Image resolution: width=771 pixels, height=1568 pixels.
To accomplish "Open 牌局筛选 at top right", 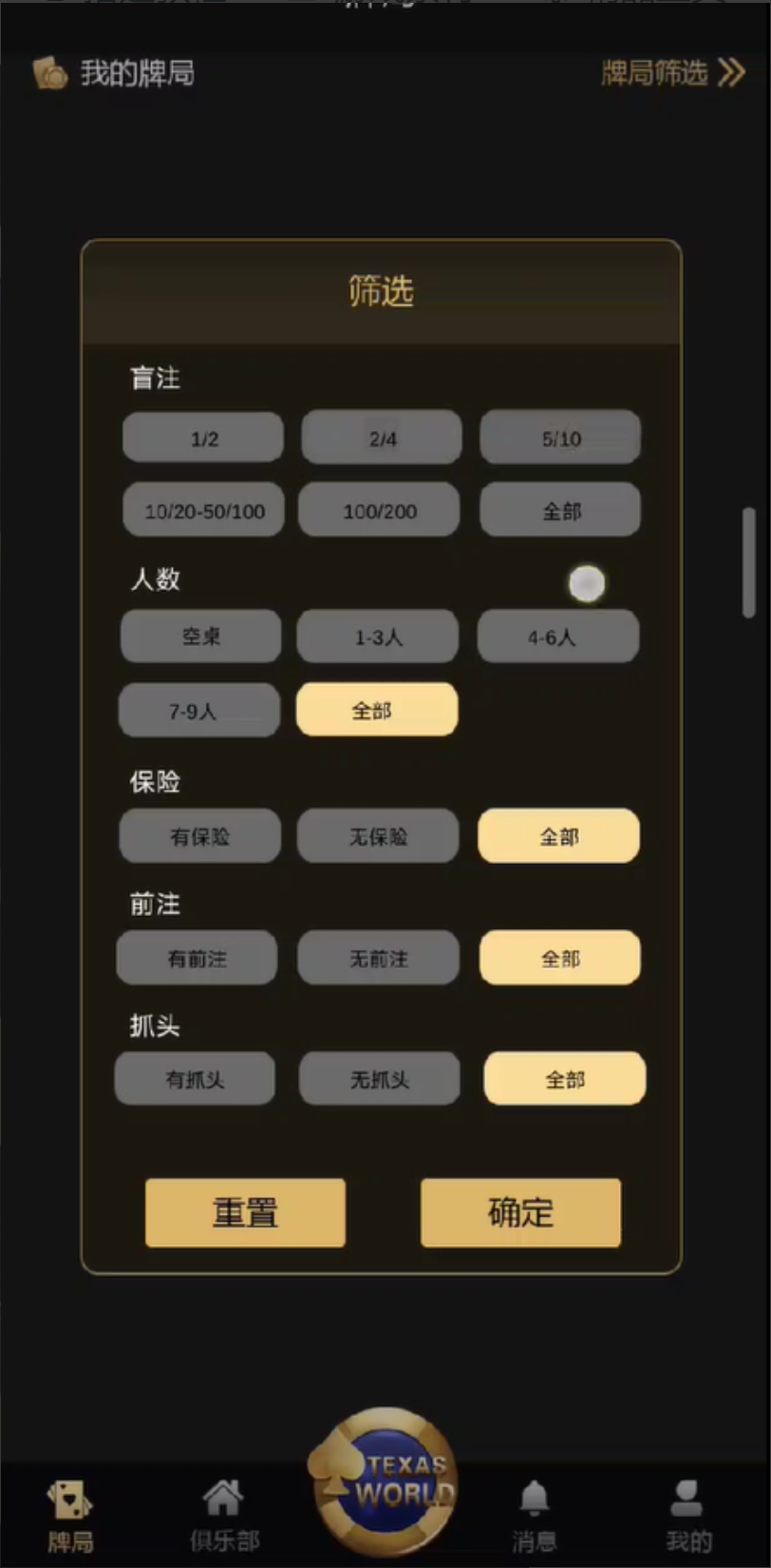I will (672, 72).
